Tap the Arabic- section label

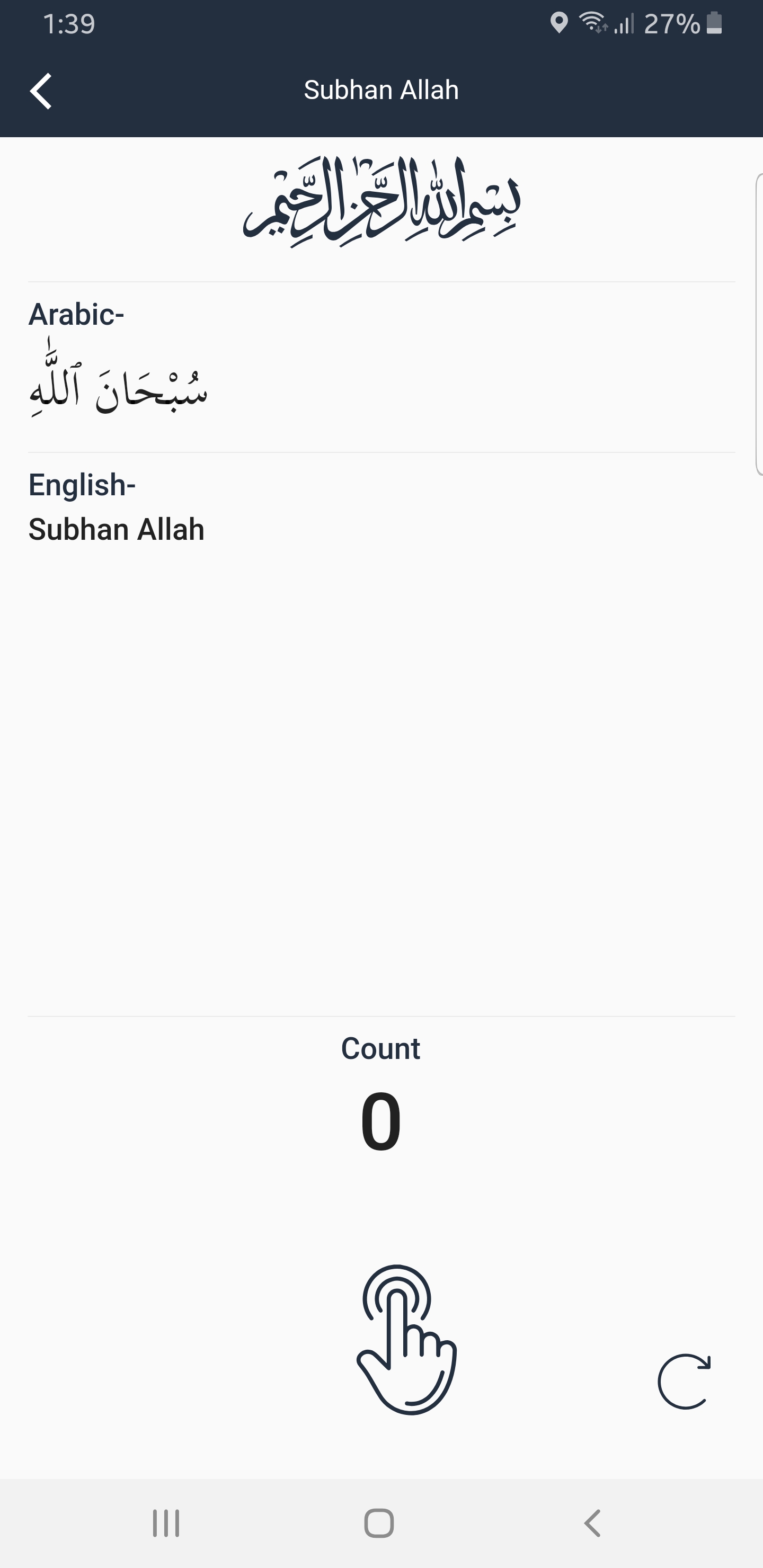pos(76,315)
